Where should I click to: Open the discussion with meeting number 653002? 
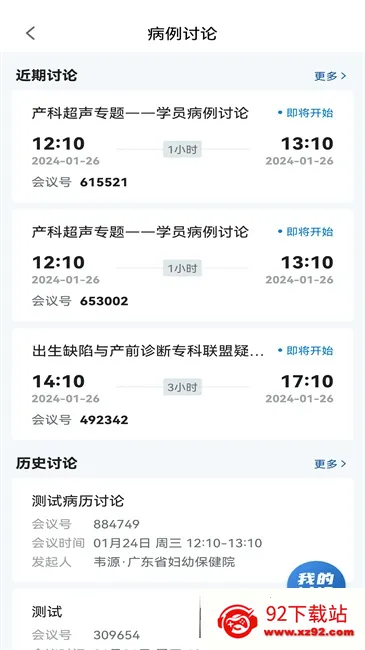point(182,265)
